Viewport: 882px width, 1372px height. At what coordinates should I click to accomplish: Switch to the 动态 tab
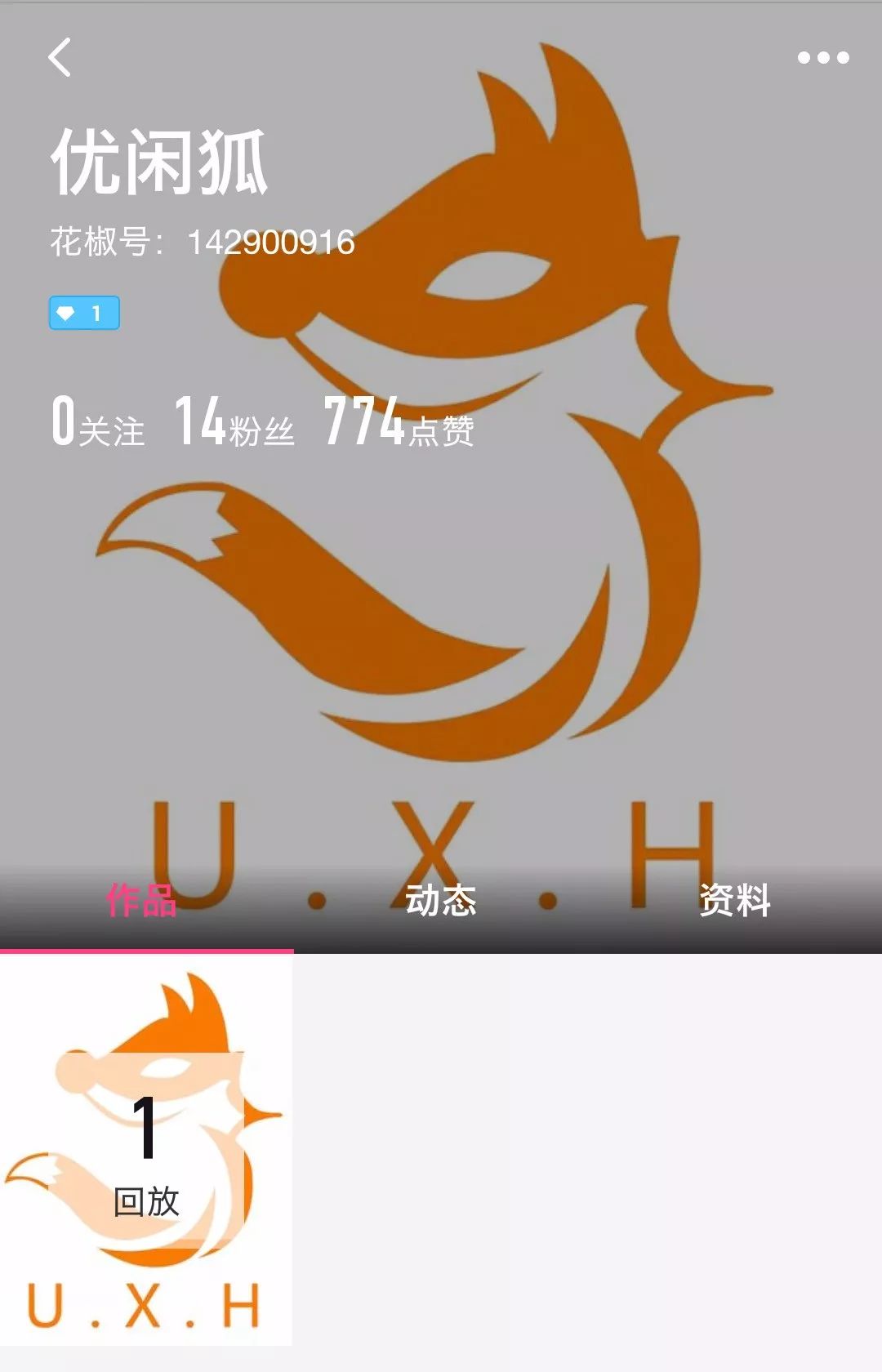point(441,900)
